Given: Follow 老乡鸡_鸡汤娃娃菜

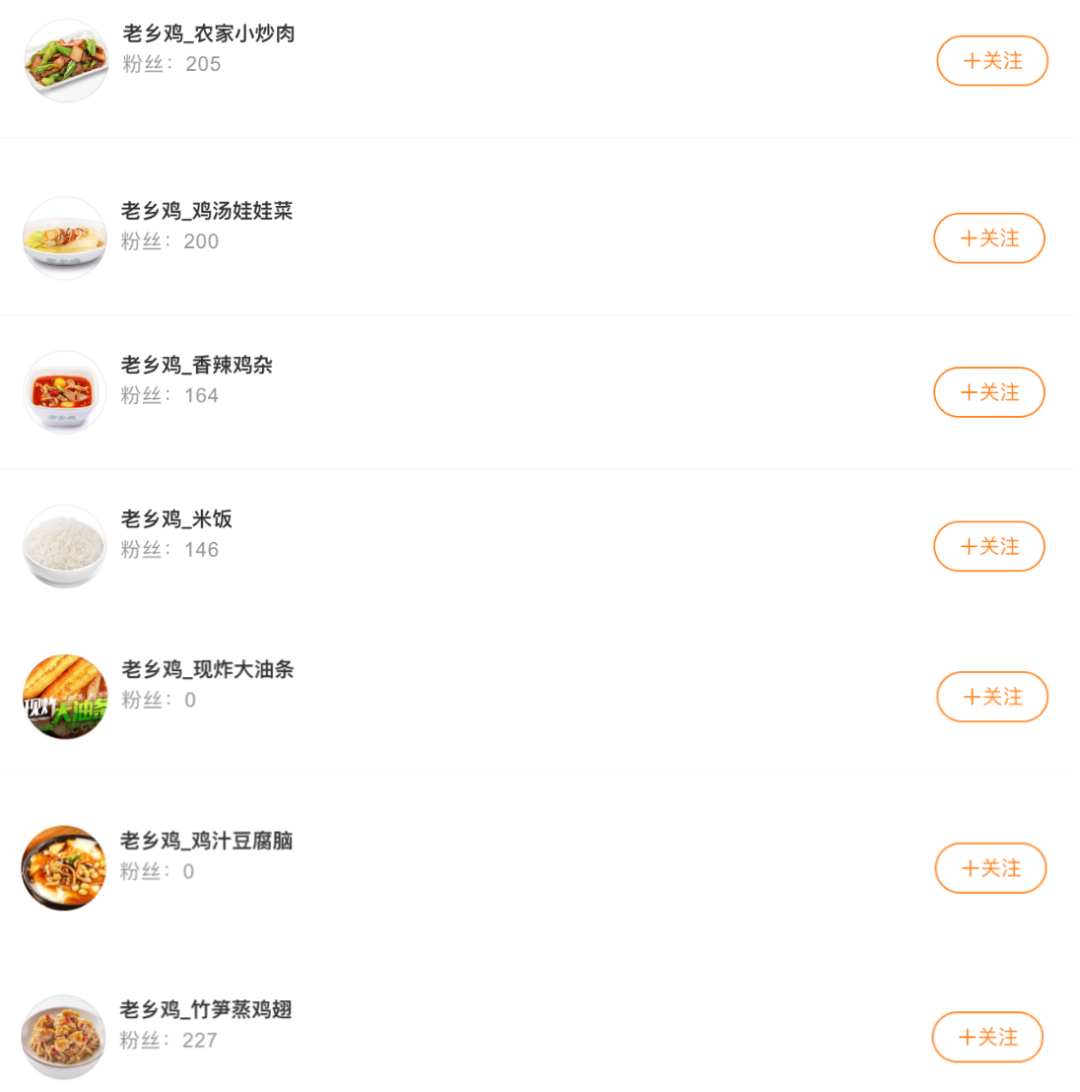Looking at the screenshot, I should (989, 238).
